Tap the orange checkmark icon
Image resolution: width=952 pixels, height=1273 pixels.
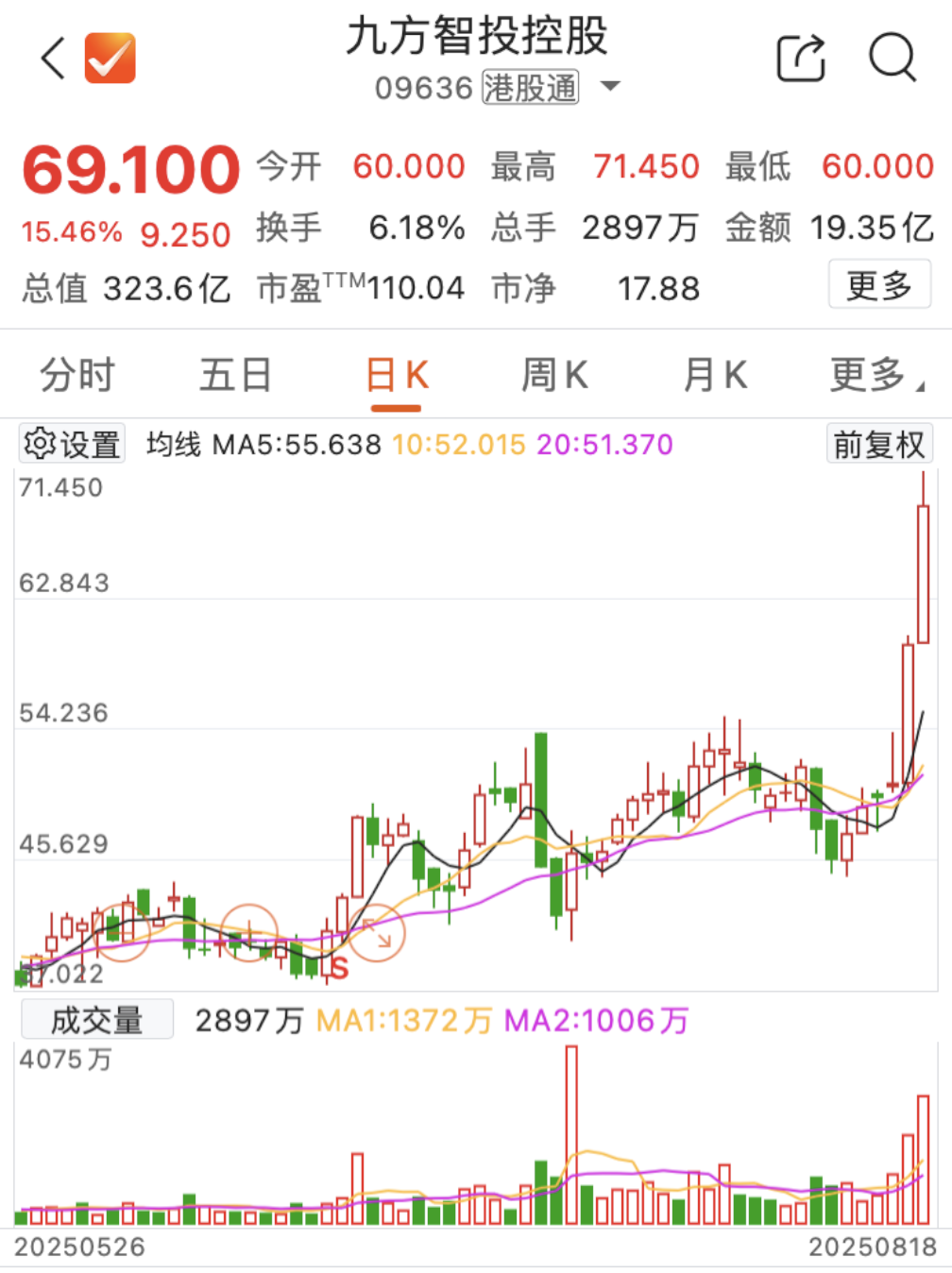[x=110, y=59]
